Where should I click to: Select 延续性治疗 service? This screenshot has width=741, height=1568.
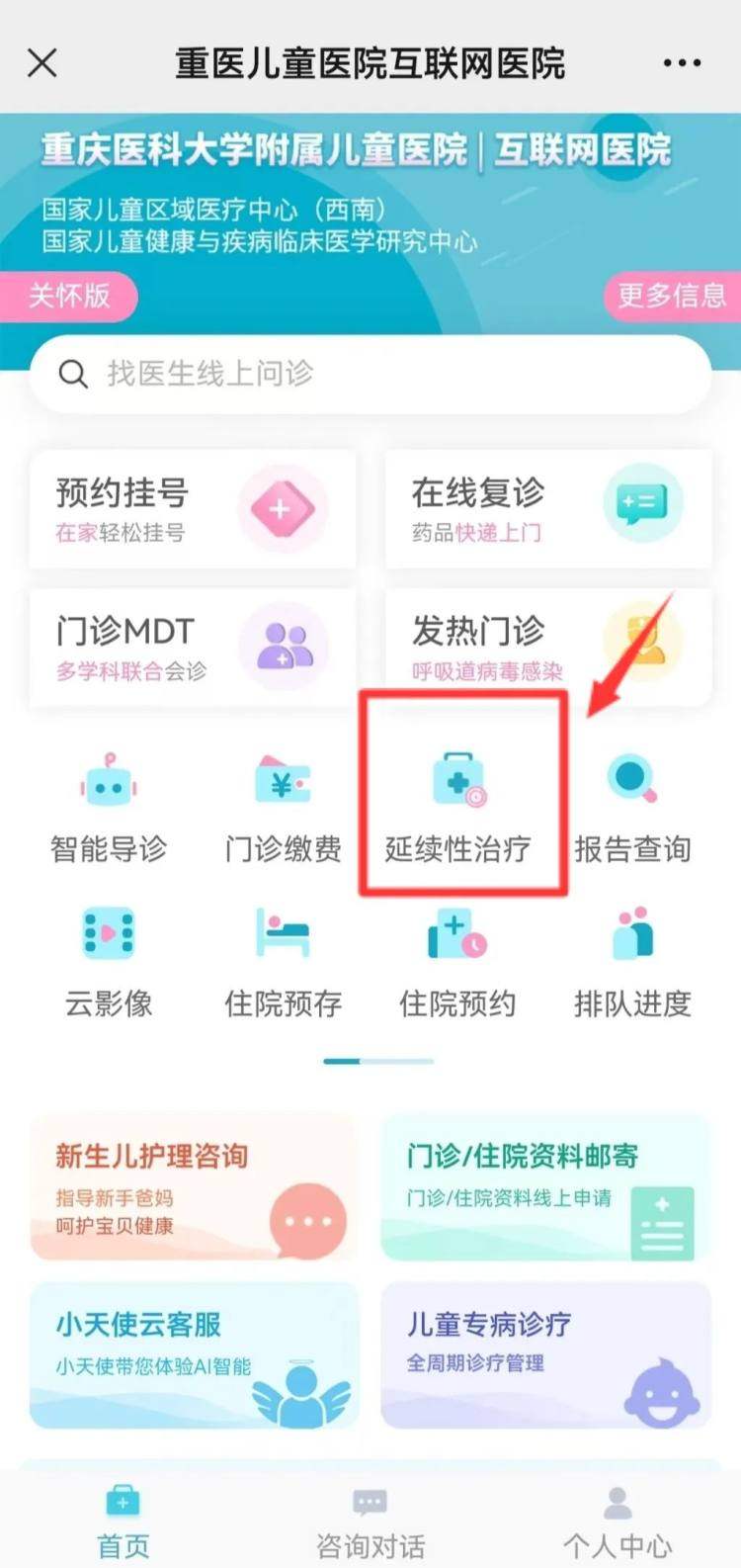click(458, 806)
